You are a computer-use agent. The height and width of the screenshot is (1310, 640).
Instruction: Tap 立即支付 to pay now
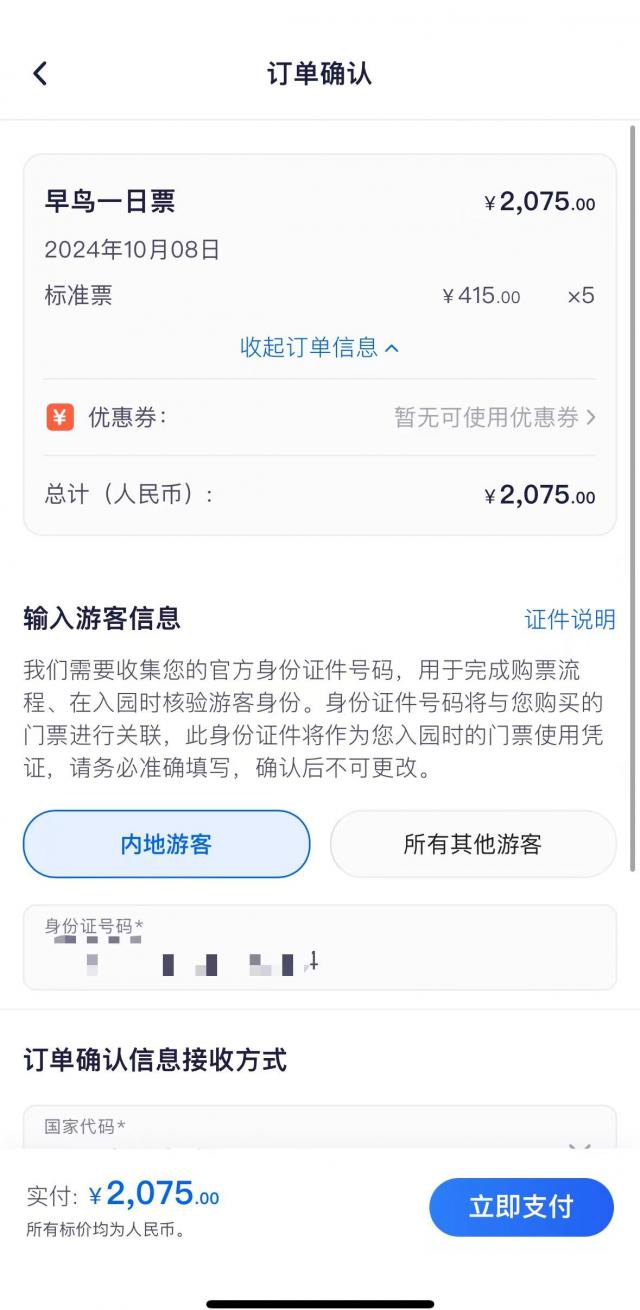(x=520, y=1206)
